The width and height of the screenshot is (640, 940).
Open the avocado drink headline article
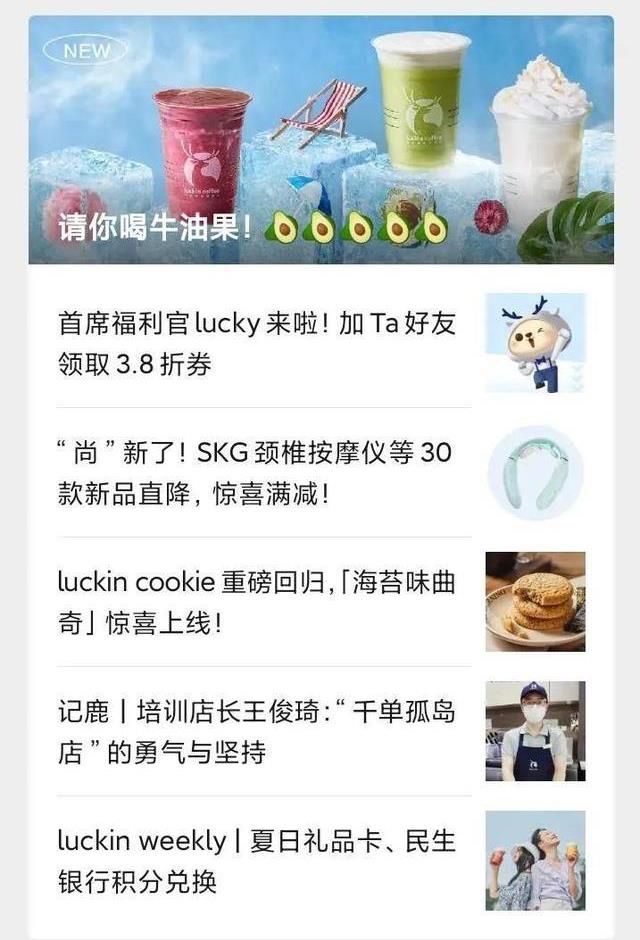click(320, 140)
